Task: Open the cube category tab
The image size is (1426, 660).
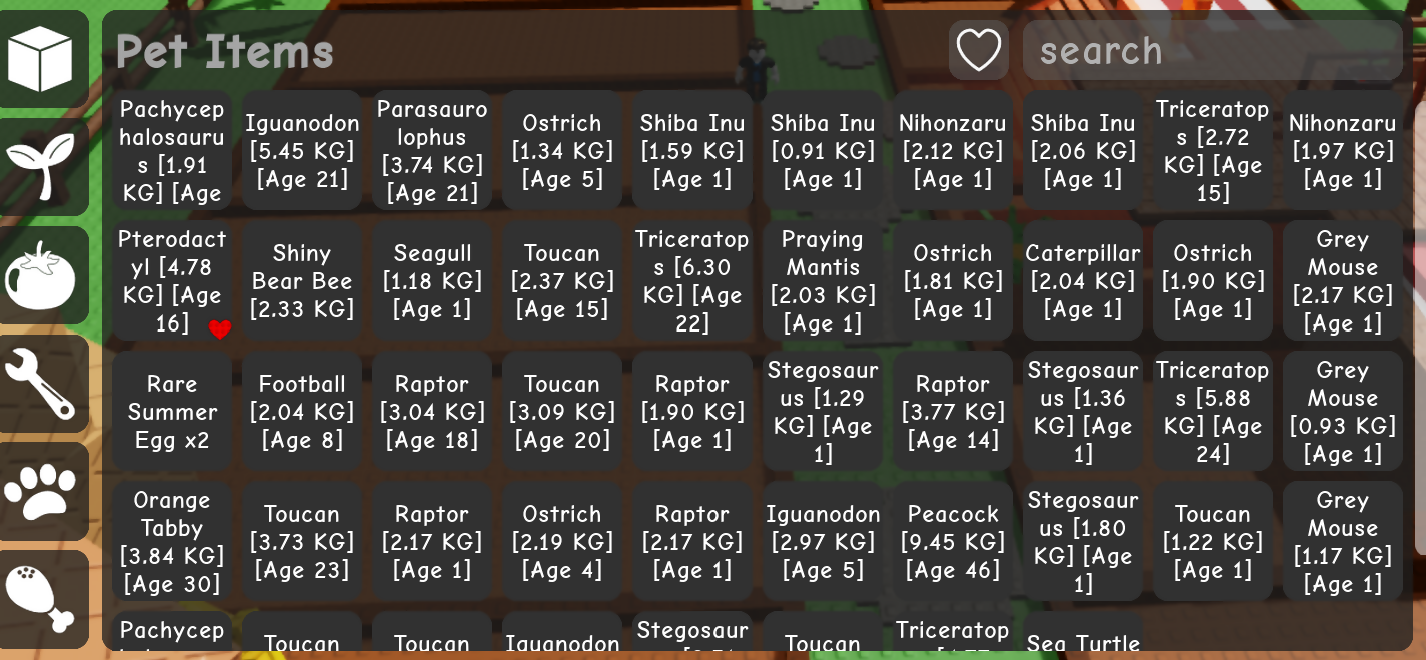Action: point(42,58)
